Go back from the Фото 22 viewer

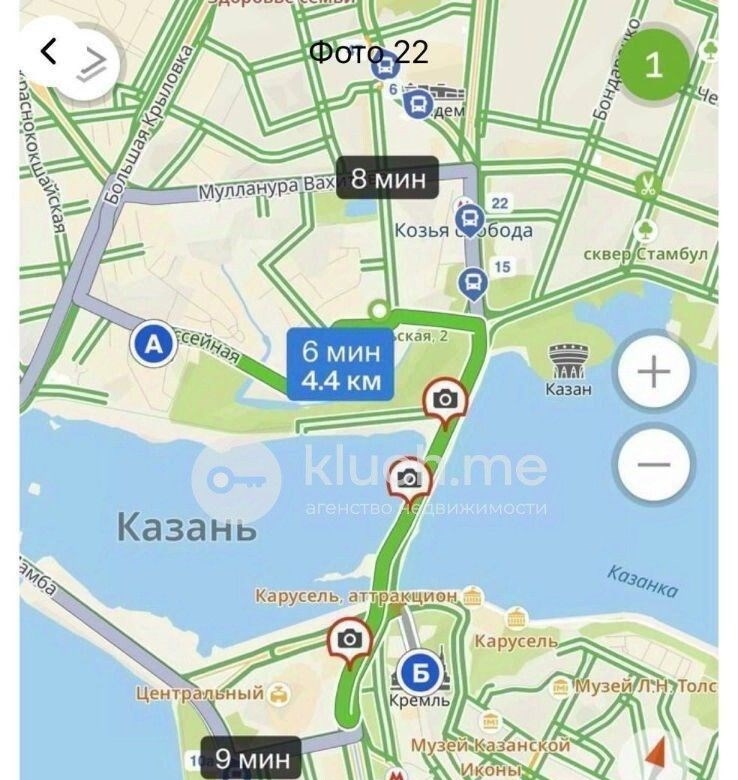(48, 50)
